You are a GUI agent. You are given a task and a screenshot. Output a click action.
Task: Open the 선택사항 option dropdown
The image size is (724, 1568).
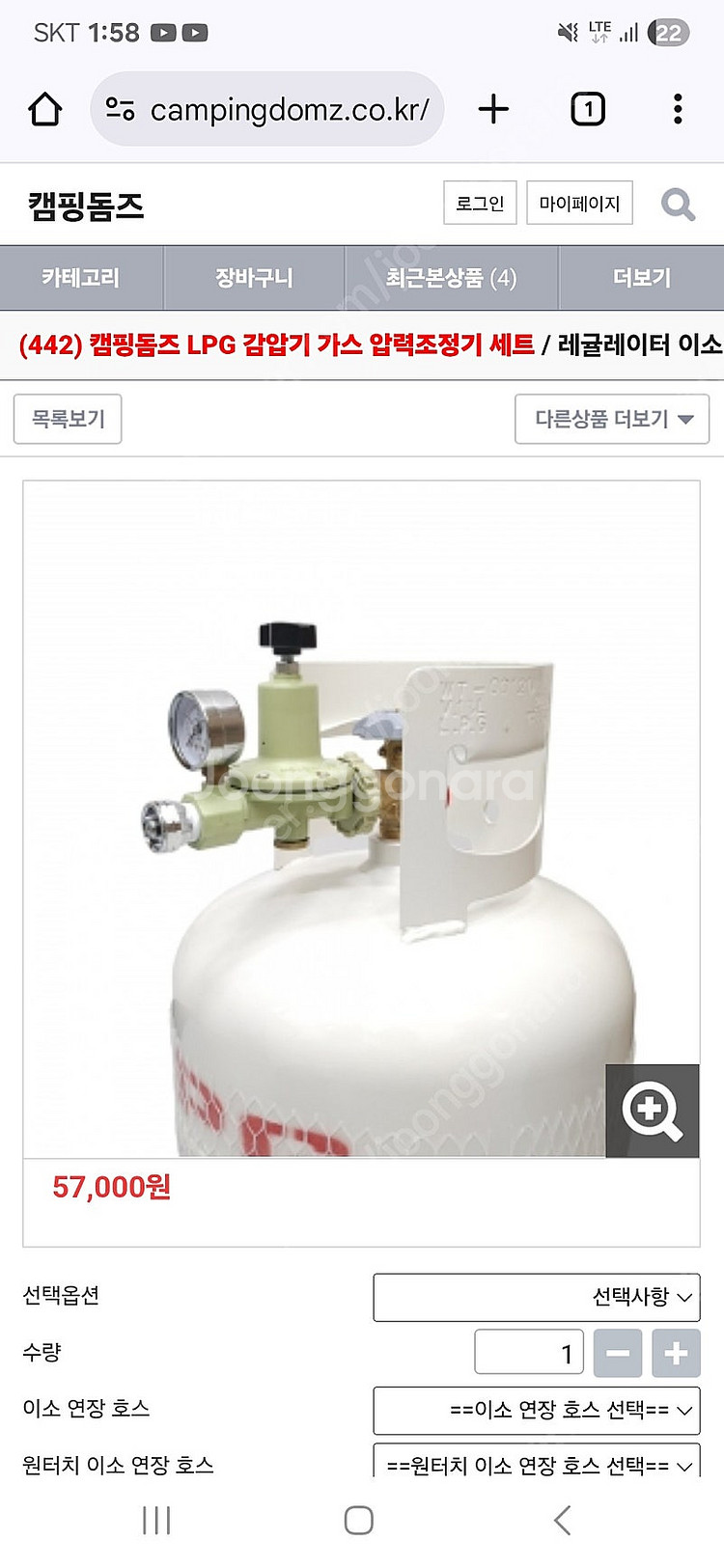pos(537,1297)
